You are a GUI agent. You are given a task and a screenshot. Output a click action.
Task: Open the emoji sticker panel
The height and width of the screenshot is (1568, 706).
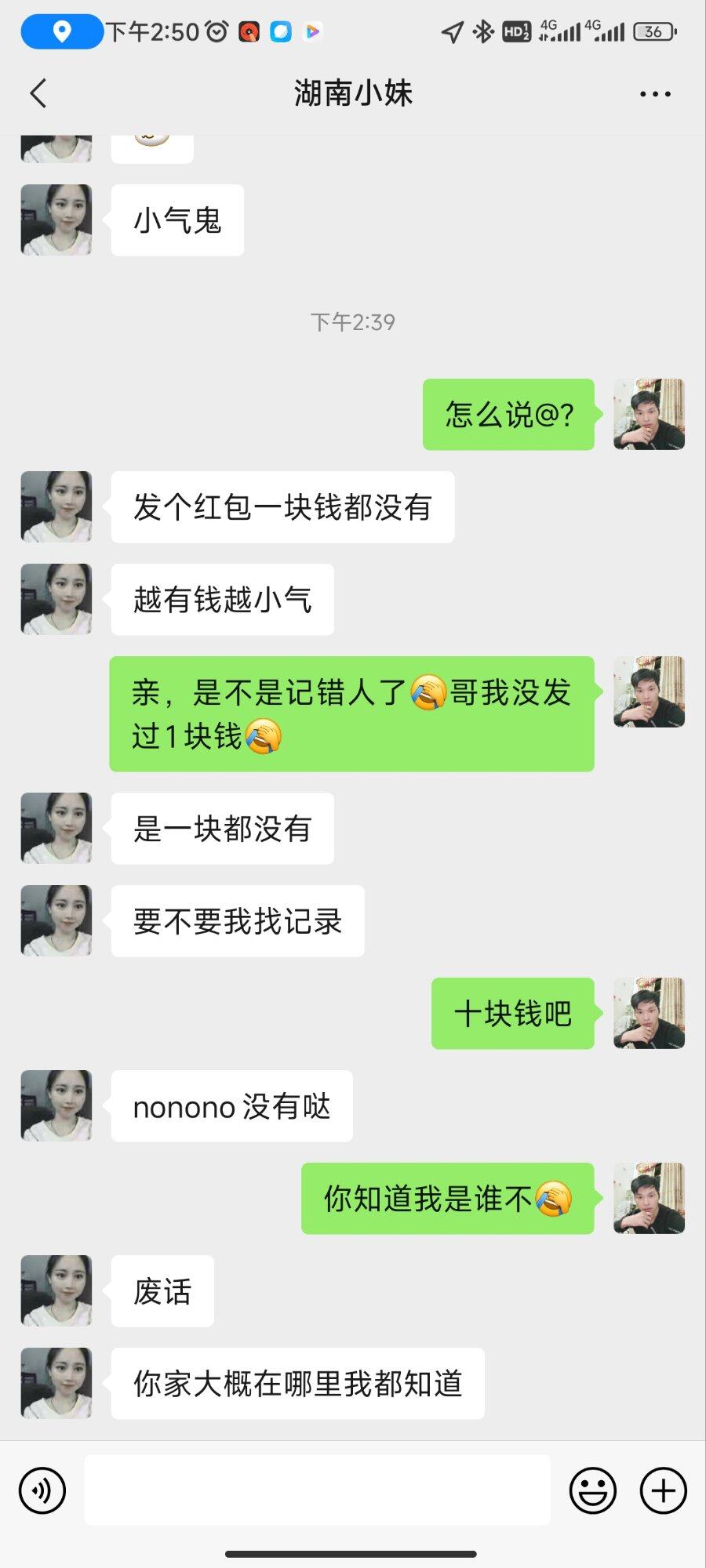pos(592,1490)
